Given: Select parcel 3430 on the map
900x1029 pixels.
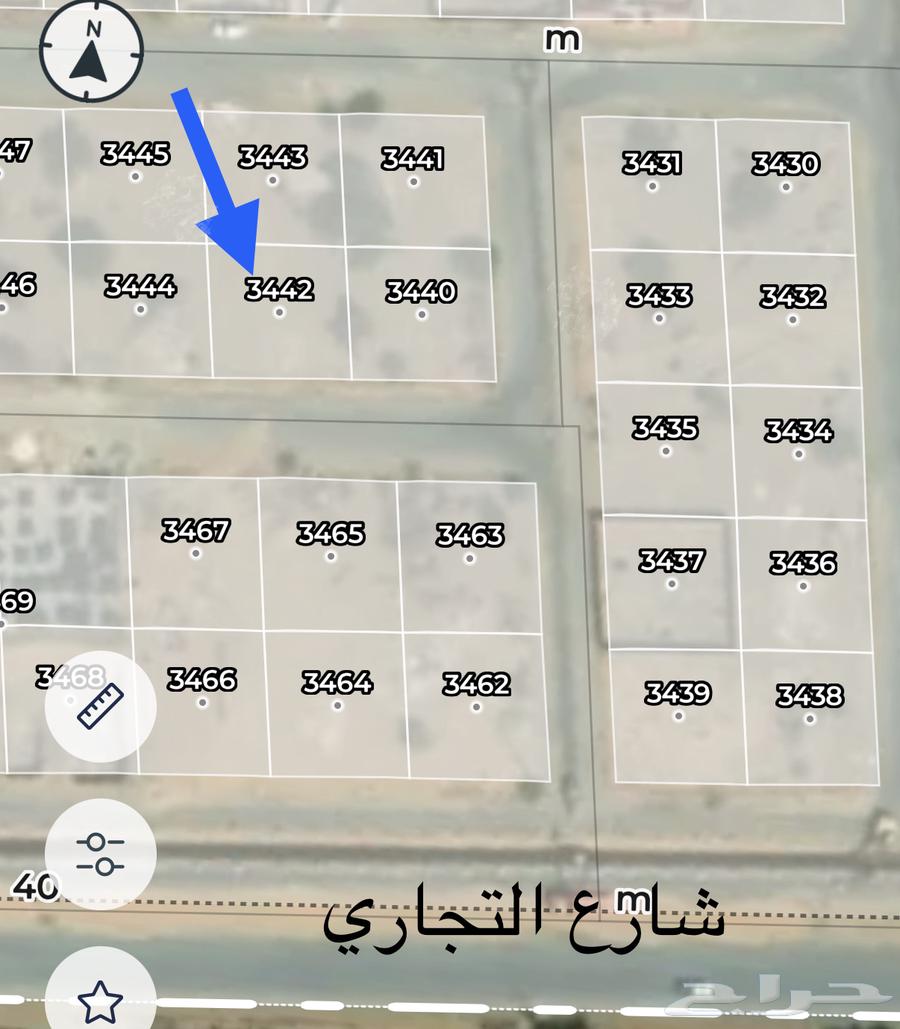Looking at the screenshot, I should tap(786, 185).
